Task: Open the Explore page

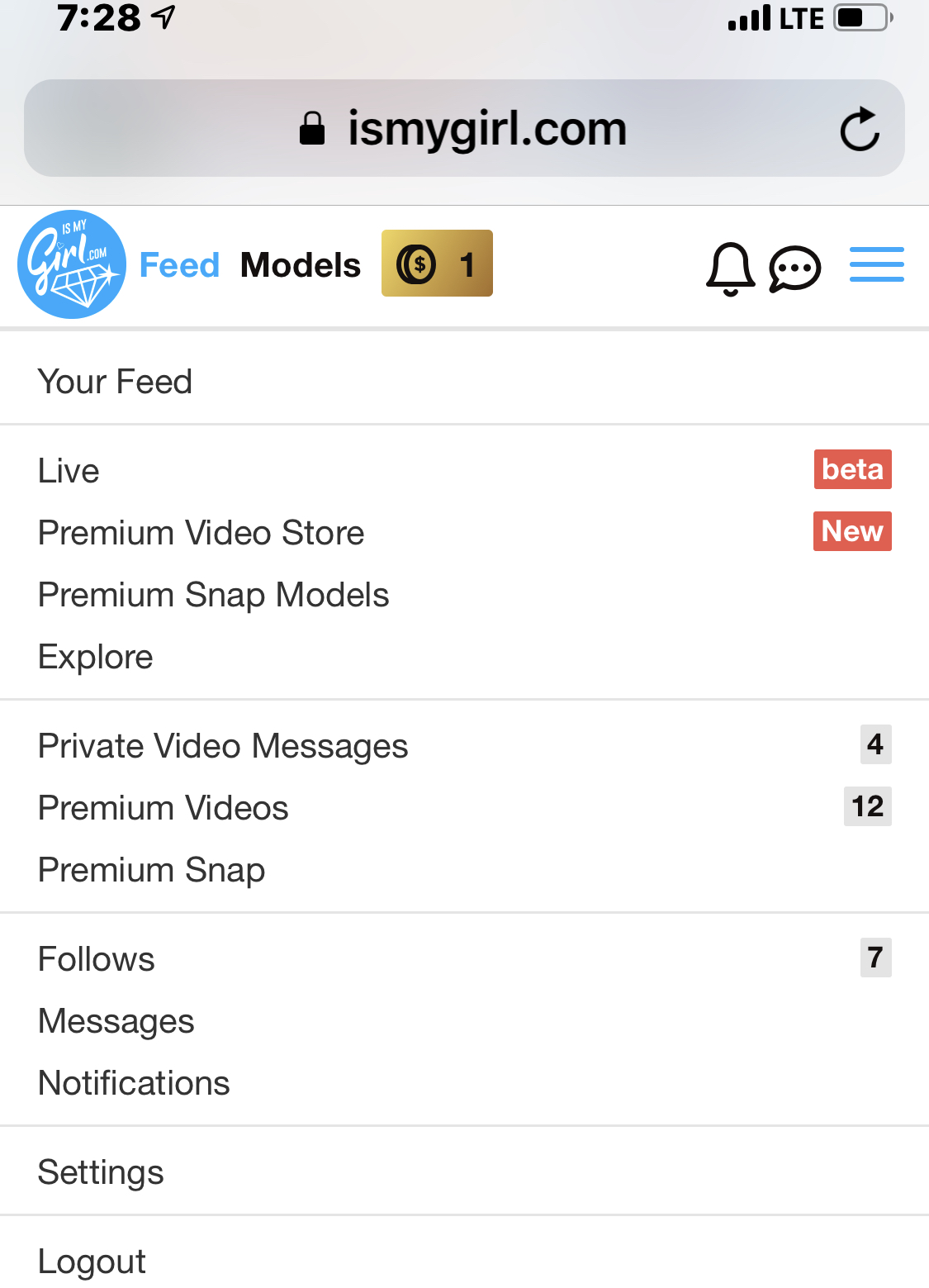Action: click(96, 657)
